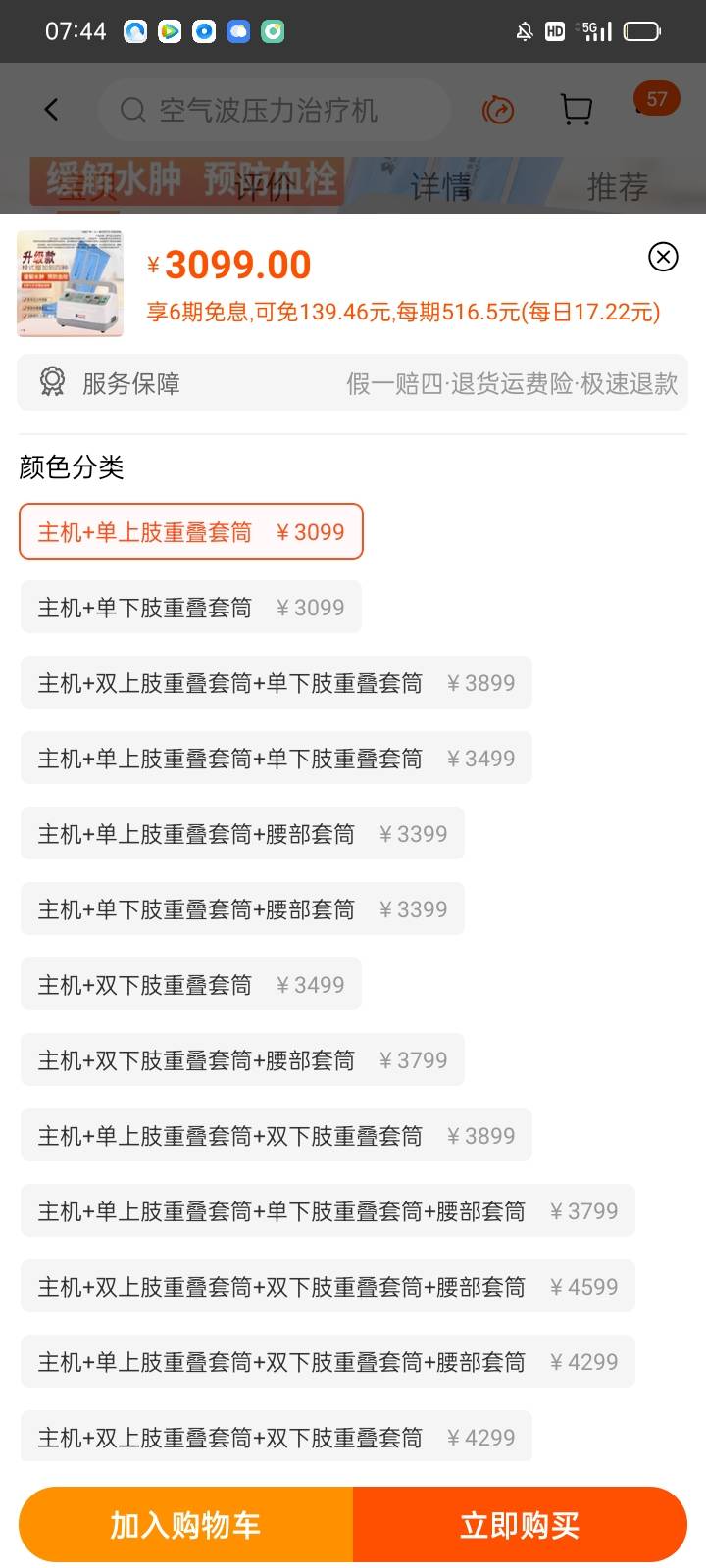
Task: Click the cart badge showing 57 items
Action: (655, 98)
